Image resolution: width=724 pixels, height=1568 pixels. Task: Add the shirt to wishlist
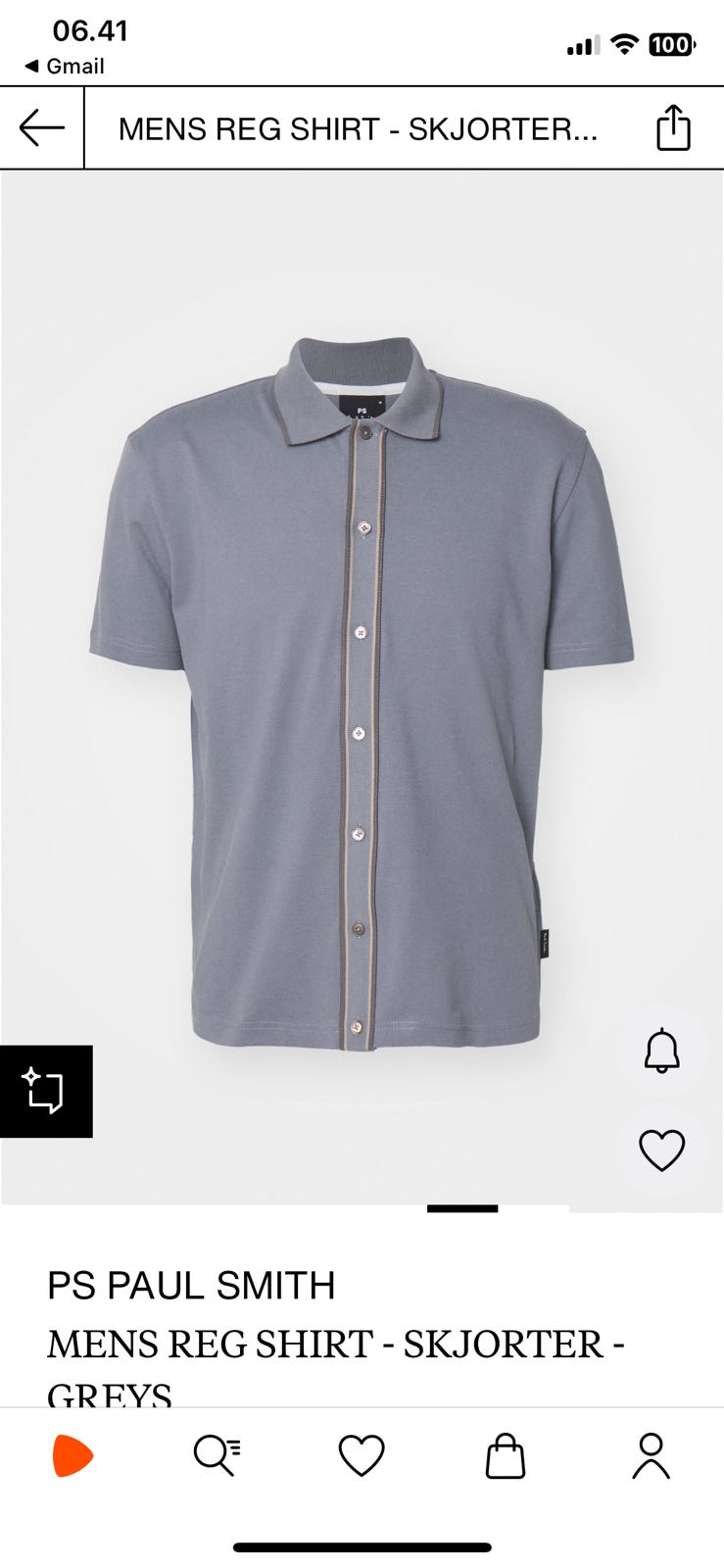[661, 1150]
